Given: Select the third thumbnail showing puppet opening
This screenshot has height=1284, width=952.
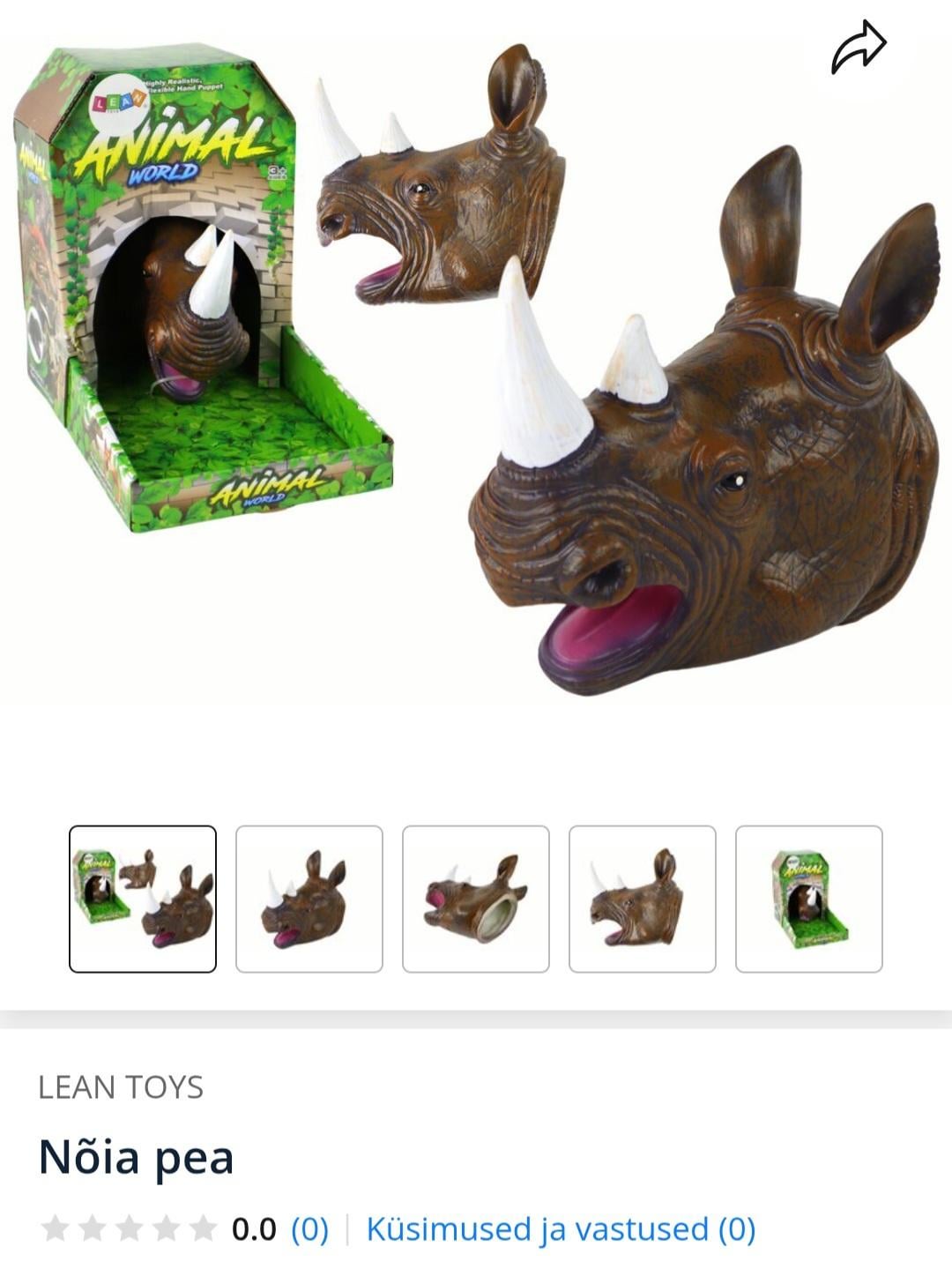Looking at the screenshot, I should [x=476, y=899].
